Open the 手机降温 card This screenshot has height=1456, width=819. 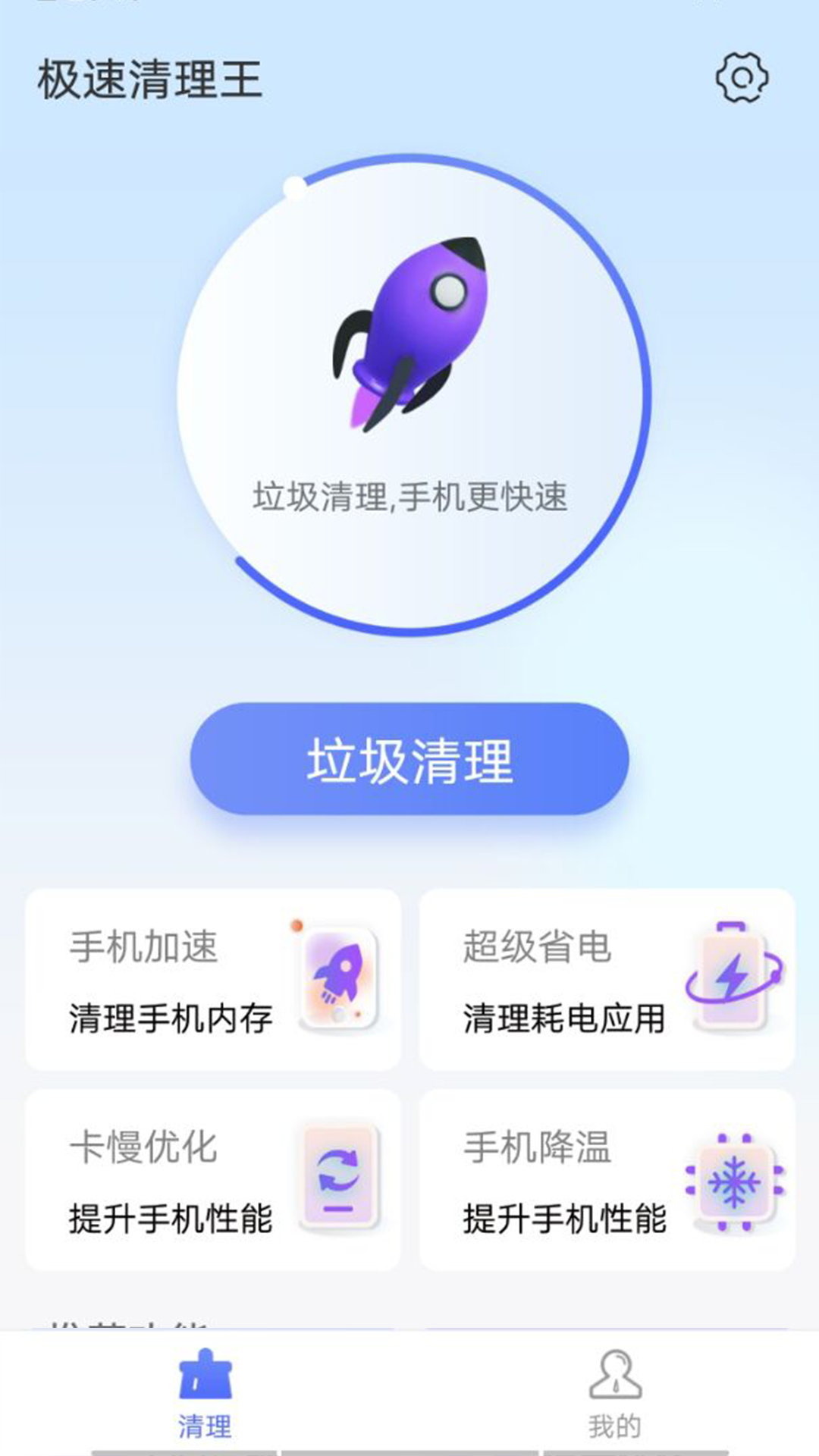[x=607, y=1179]
